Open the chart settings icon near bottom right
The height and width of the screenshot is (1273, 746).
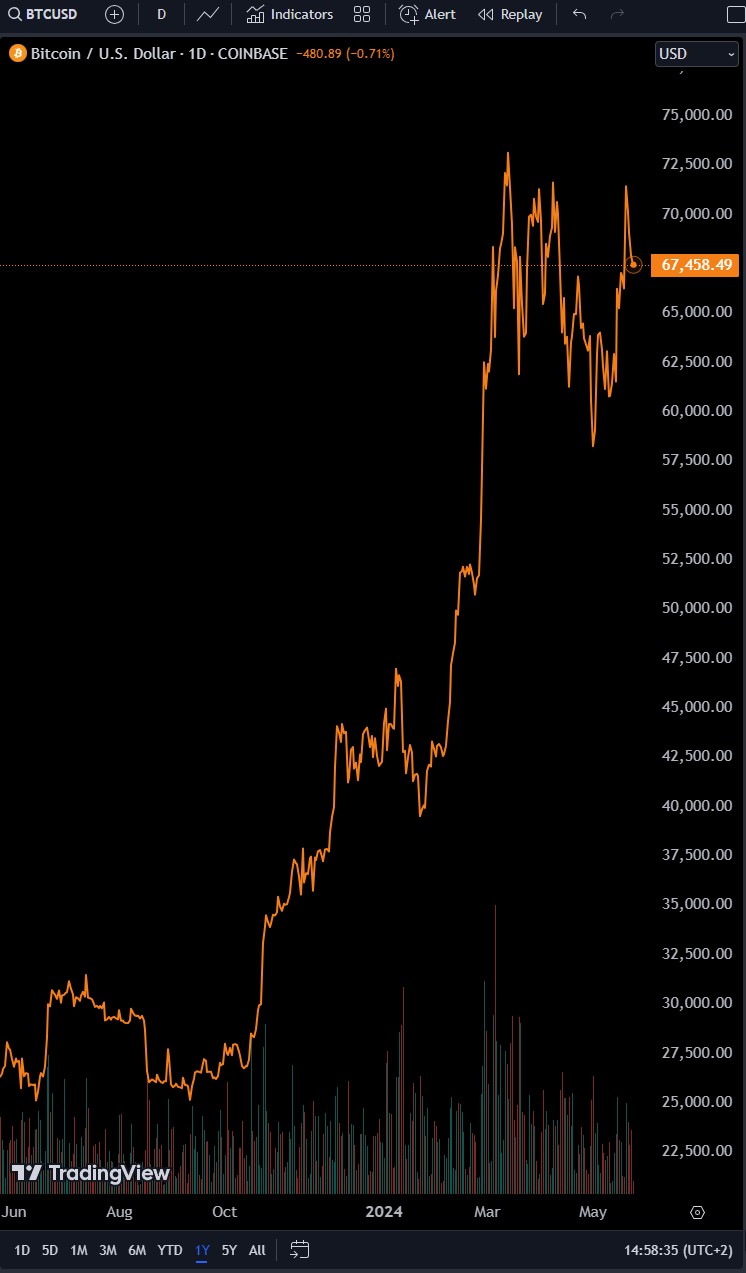coord(697,1212)
